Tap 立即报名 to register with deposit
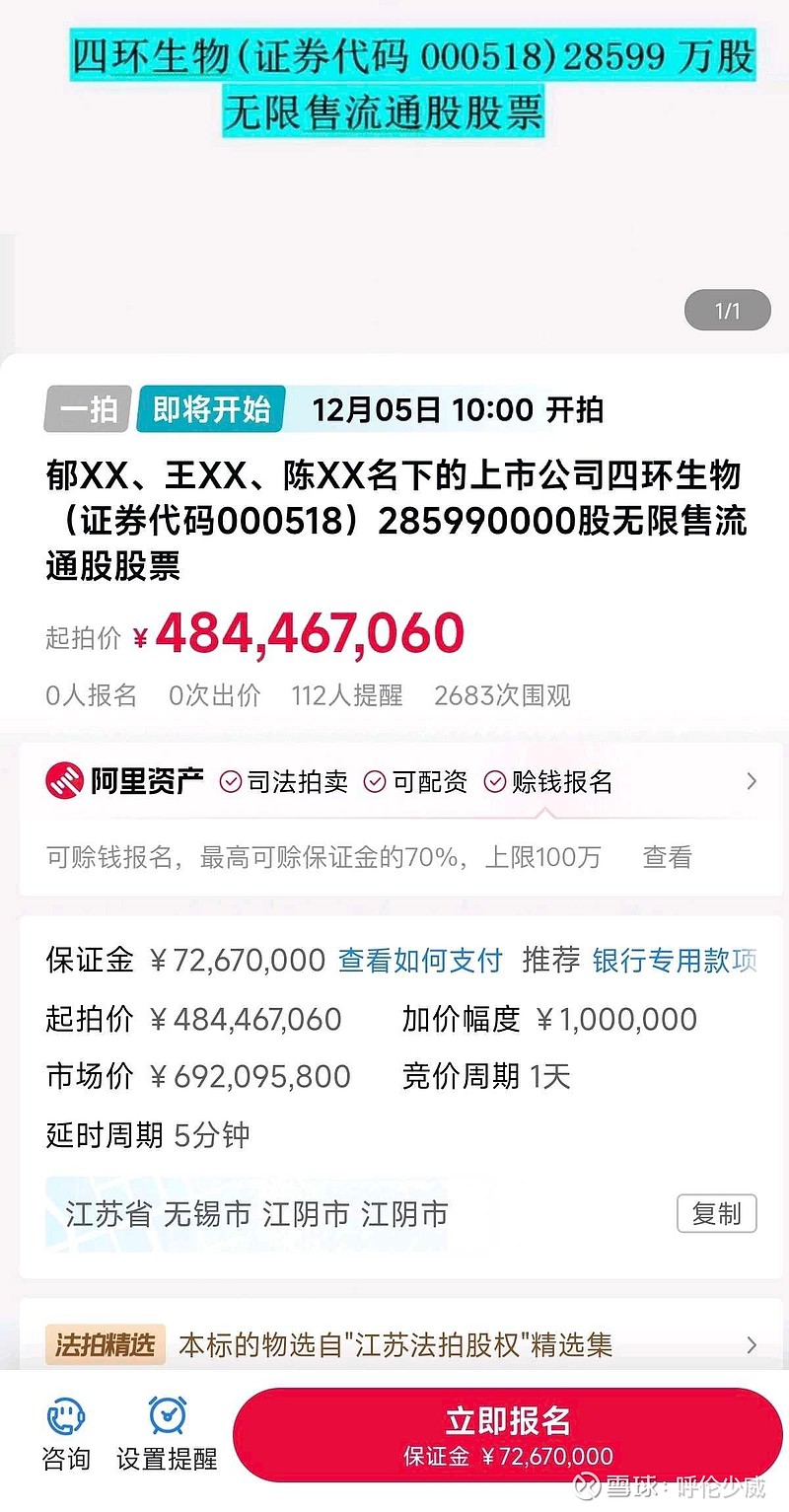 507,1434
